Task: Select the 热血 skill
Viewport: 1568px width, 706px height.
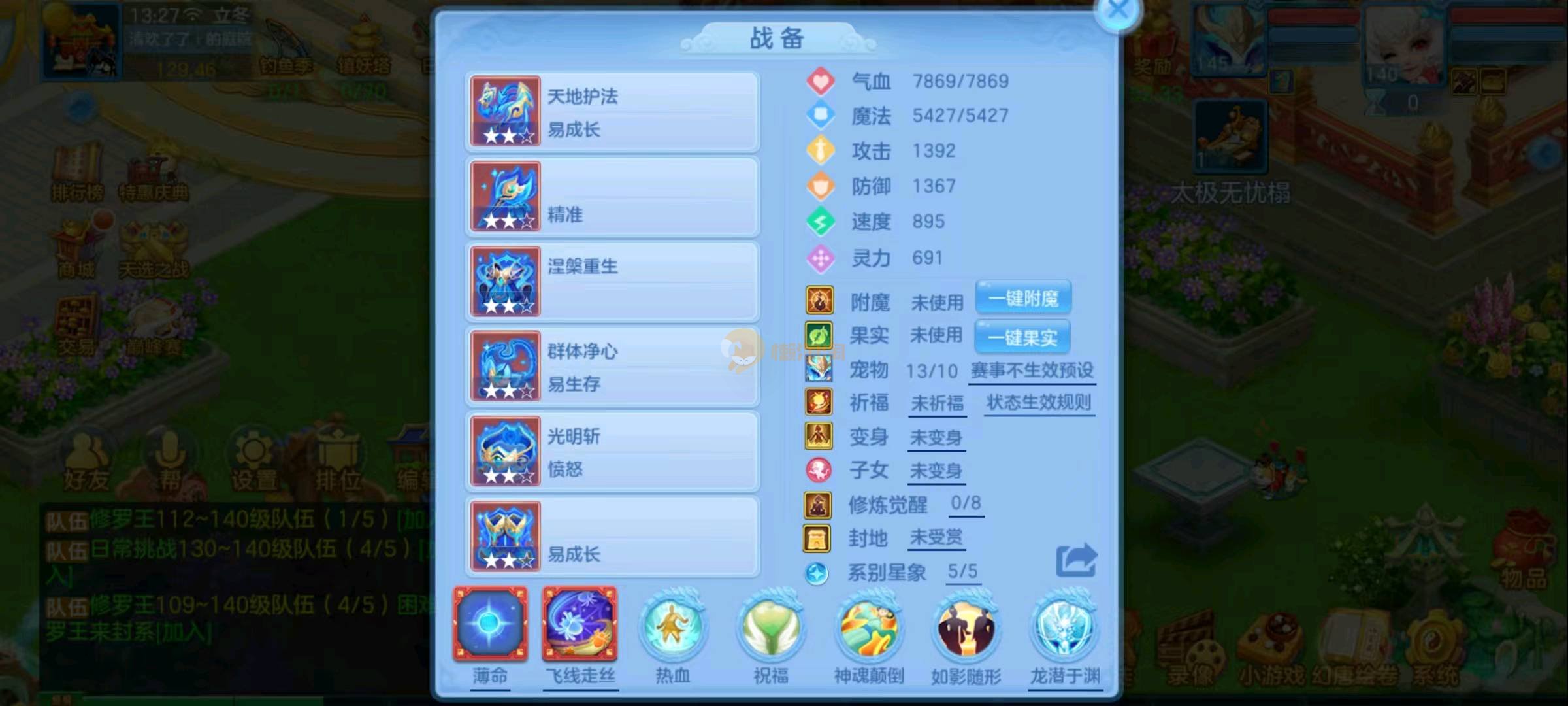Action: [672, 628]
